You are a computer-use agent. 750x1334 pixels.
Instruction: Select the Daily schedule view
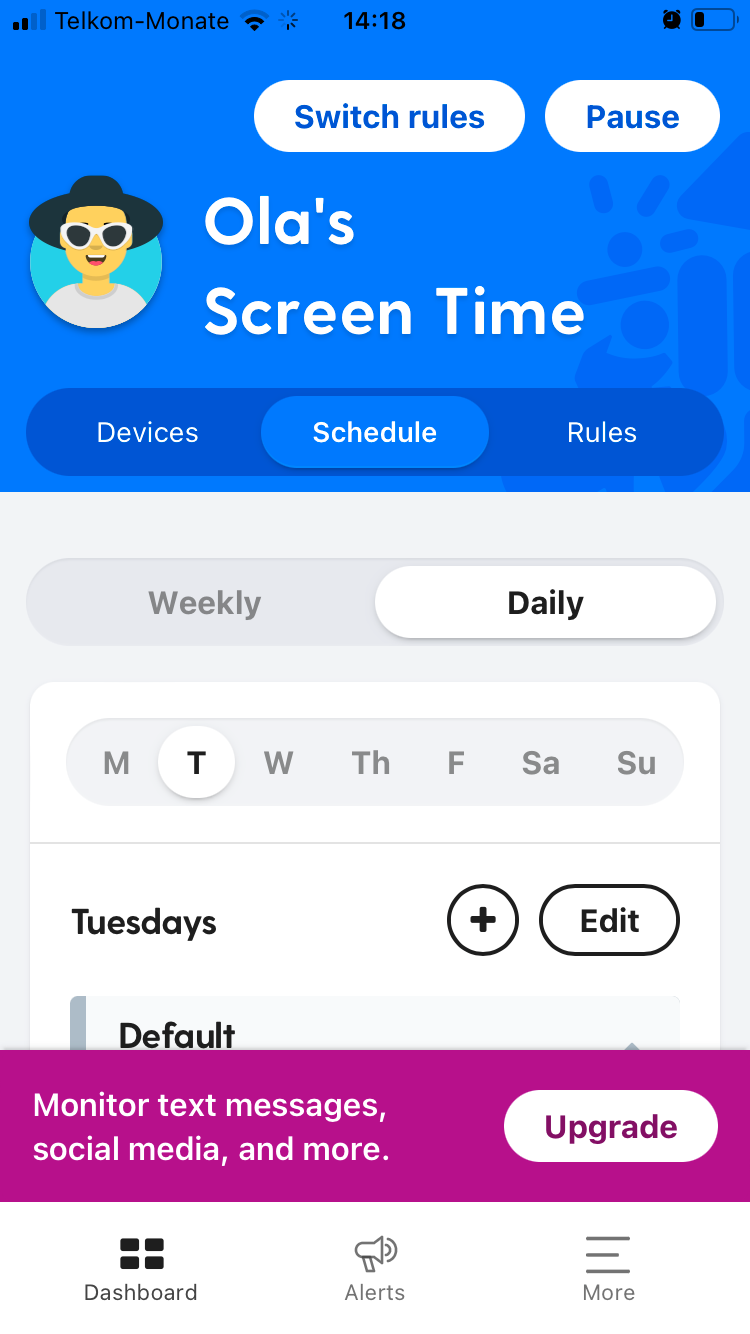click(x=545, y=602)
